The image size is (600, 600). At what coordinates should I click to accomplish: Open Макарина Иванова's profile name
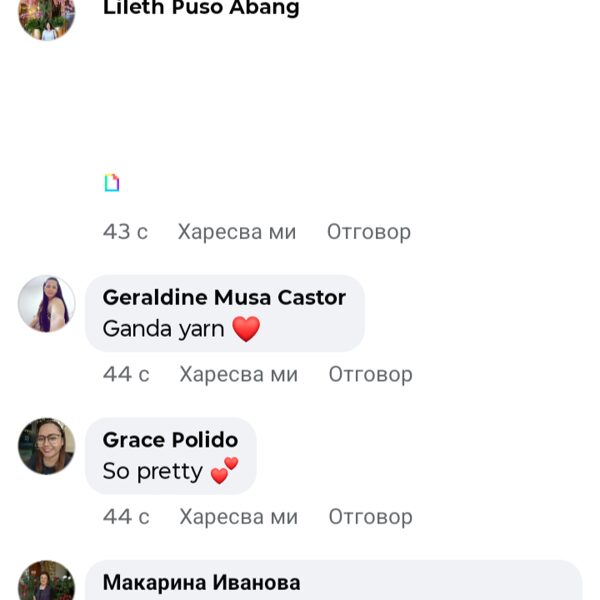[x=201, y=583]
